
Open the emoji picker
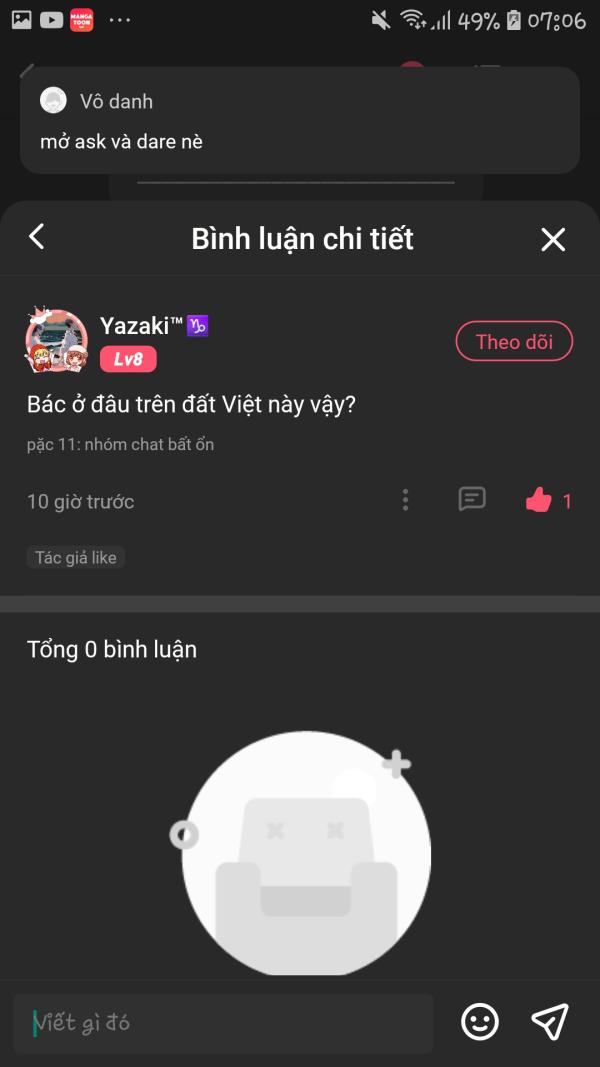coord(480,1021)
